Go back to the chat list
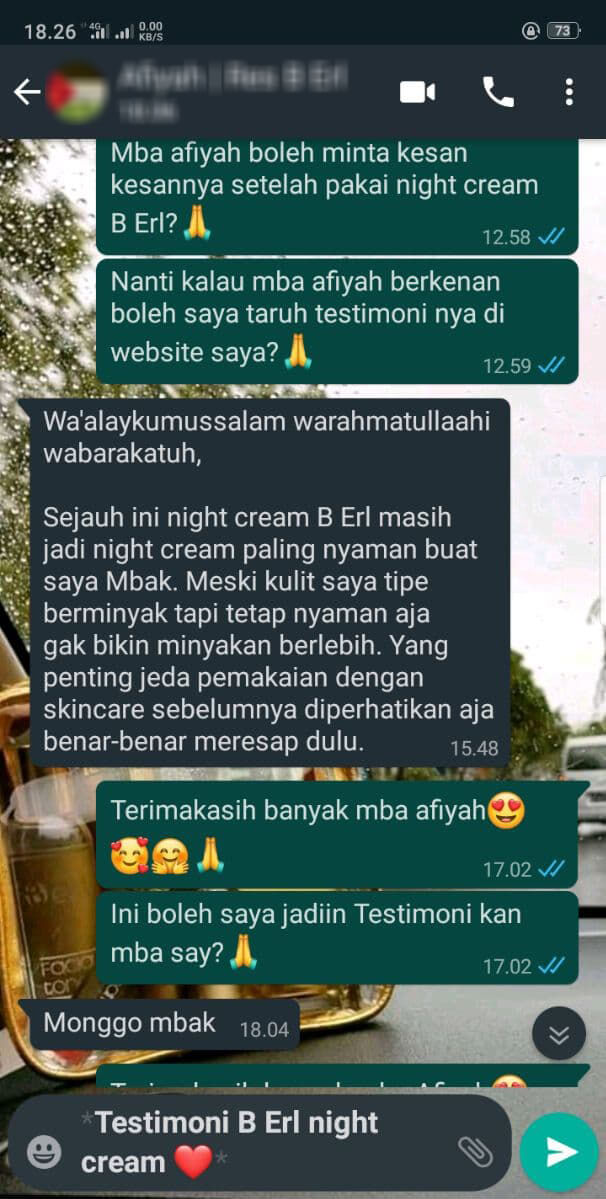Viewport: 606px width, 1199px height. (x=27, y=93)
